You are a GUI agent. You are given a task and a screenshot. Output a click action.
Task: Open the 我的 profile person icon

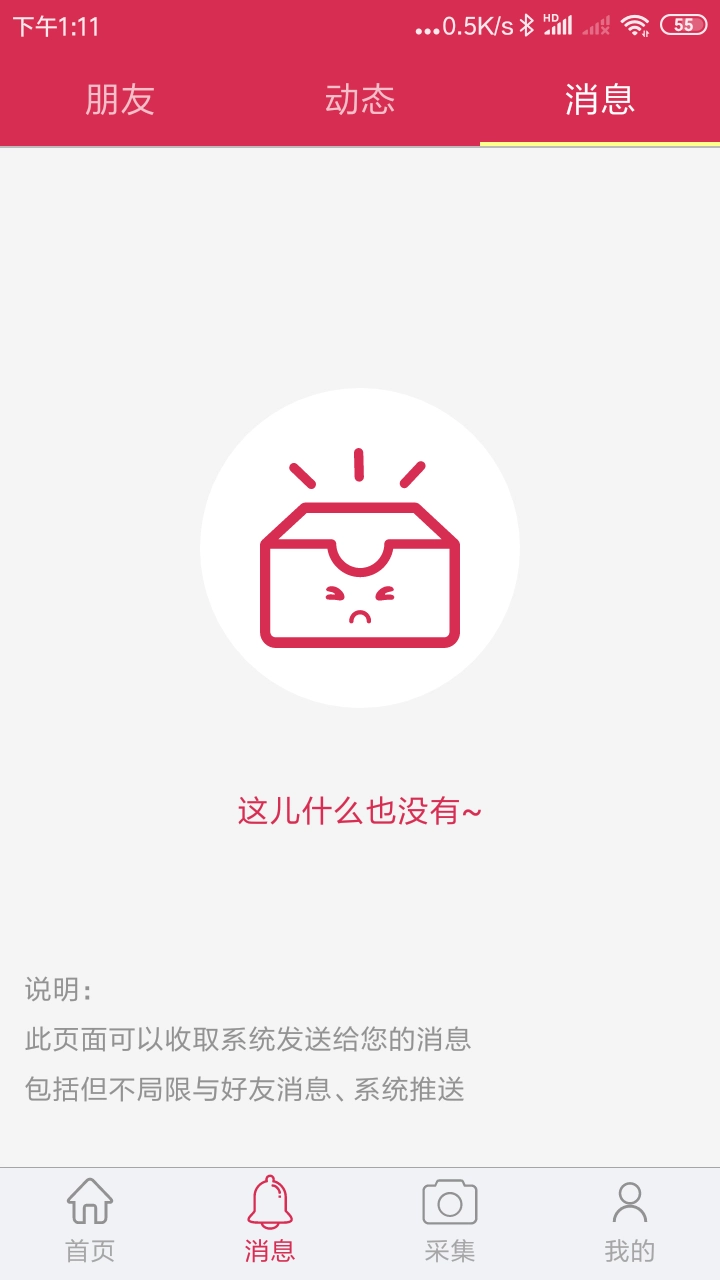click(629, 1203)
